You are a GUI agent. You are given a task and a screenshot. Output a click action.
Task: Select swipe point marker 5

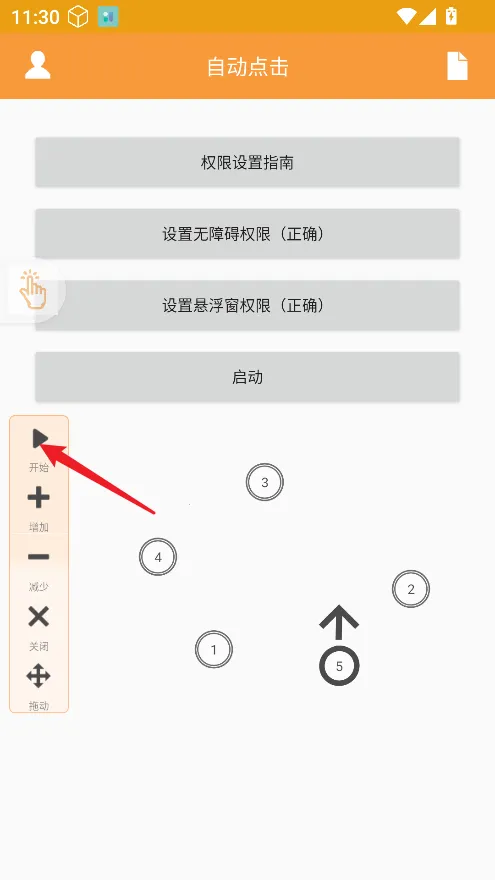pyautogui.click(x=339, y=666)
